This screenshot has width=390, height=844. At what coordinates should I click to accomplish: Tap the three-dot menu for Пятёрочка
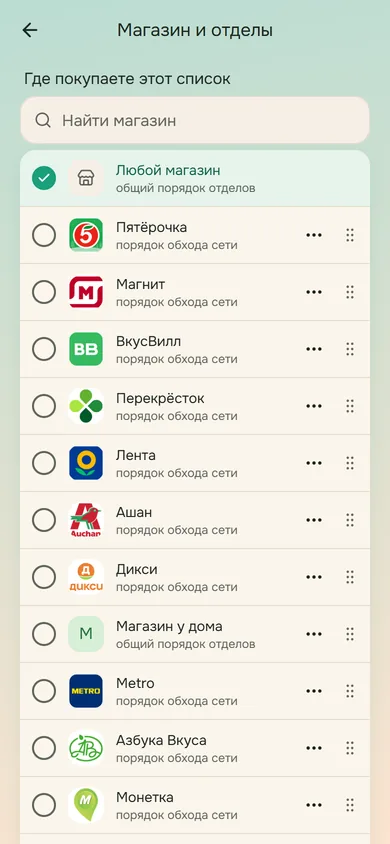pos(314,235)
